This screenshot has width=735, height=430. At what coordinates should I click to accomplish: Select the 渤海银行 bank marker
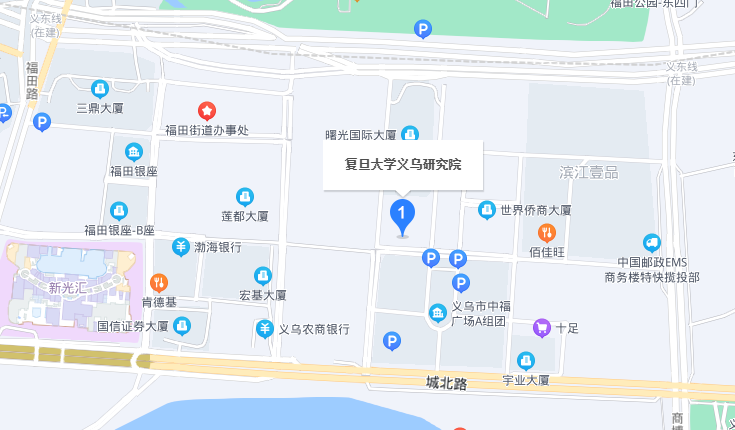click(x=181, y=246)
